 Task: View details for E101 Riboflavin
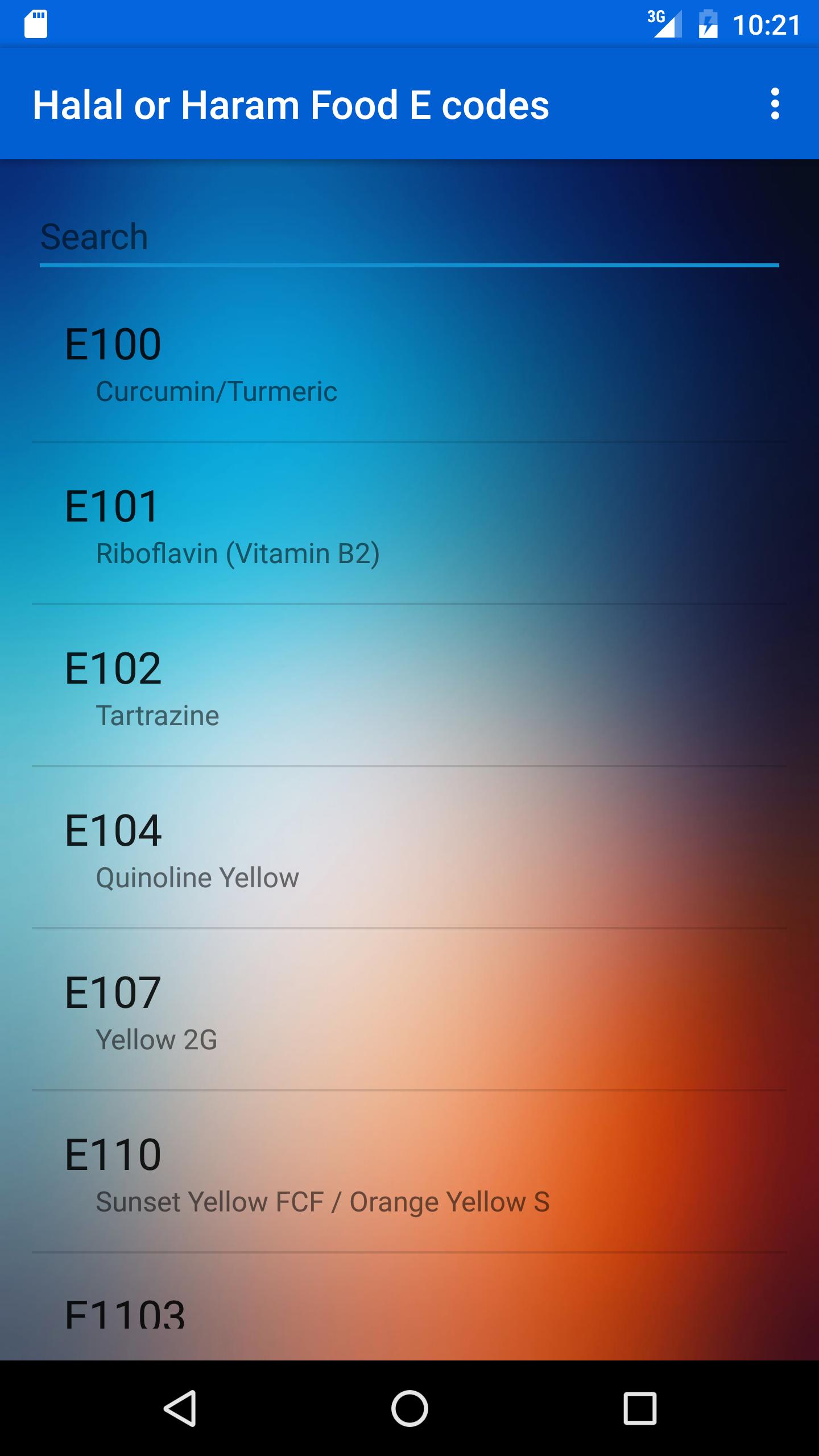click(408, 526)
